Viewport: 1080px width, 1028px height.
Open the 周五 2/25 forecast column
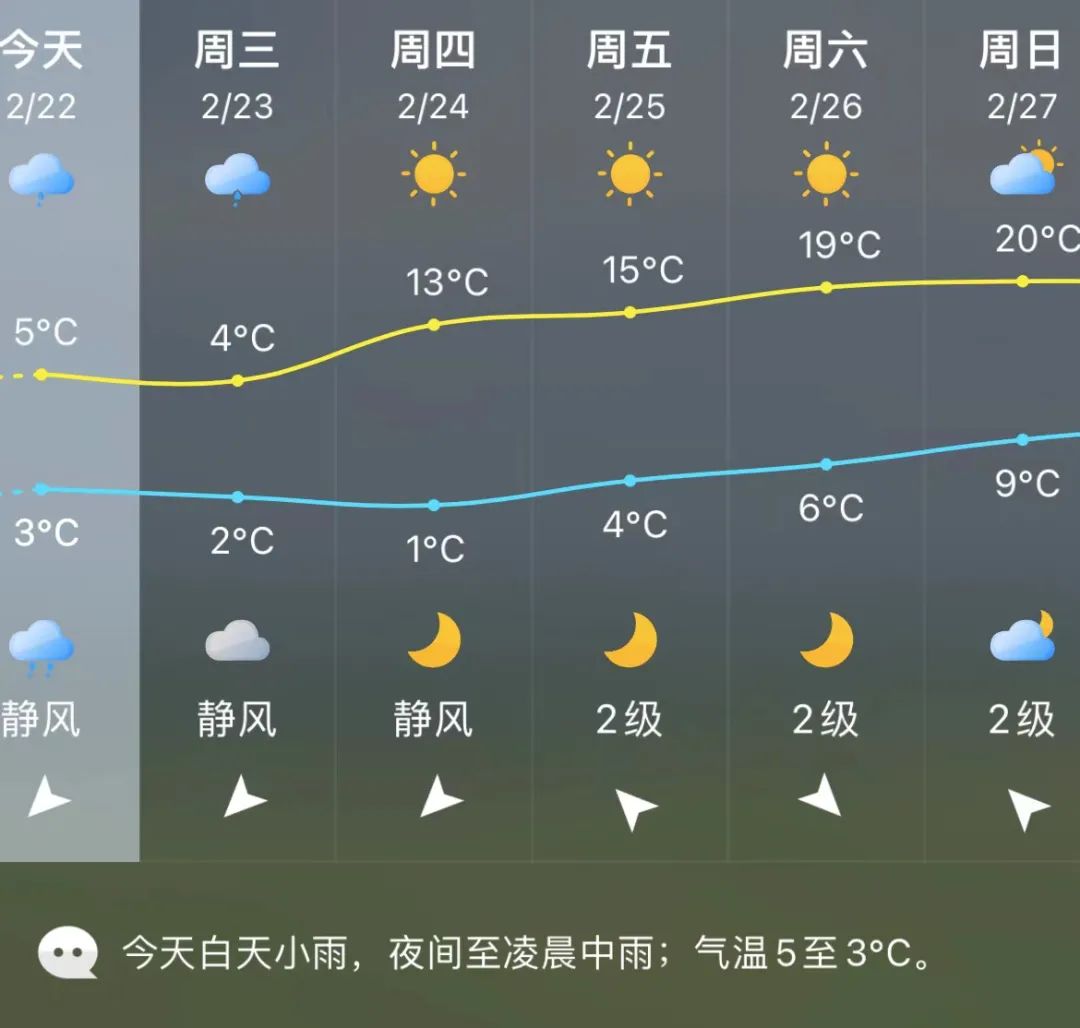(629, 430)
